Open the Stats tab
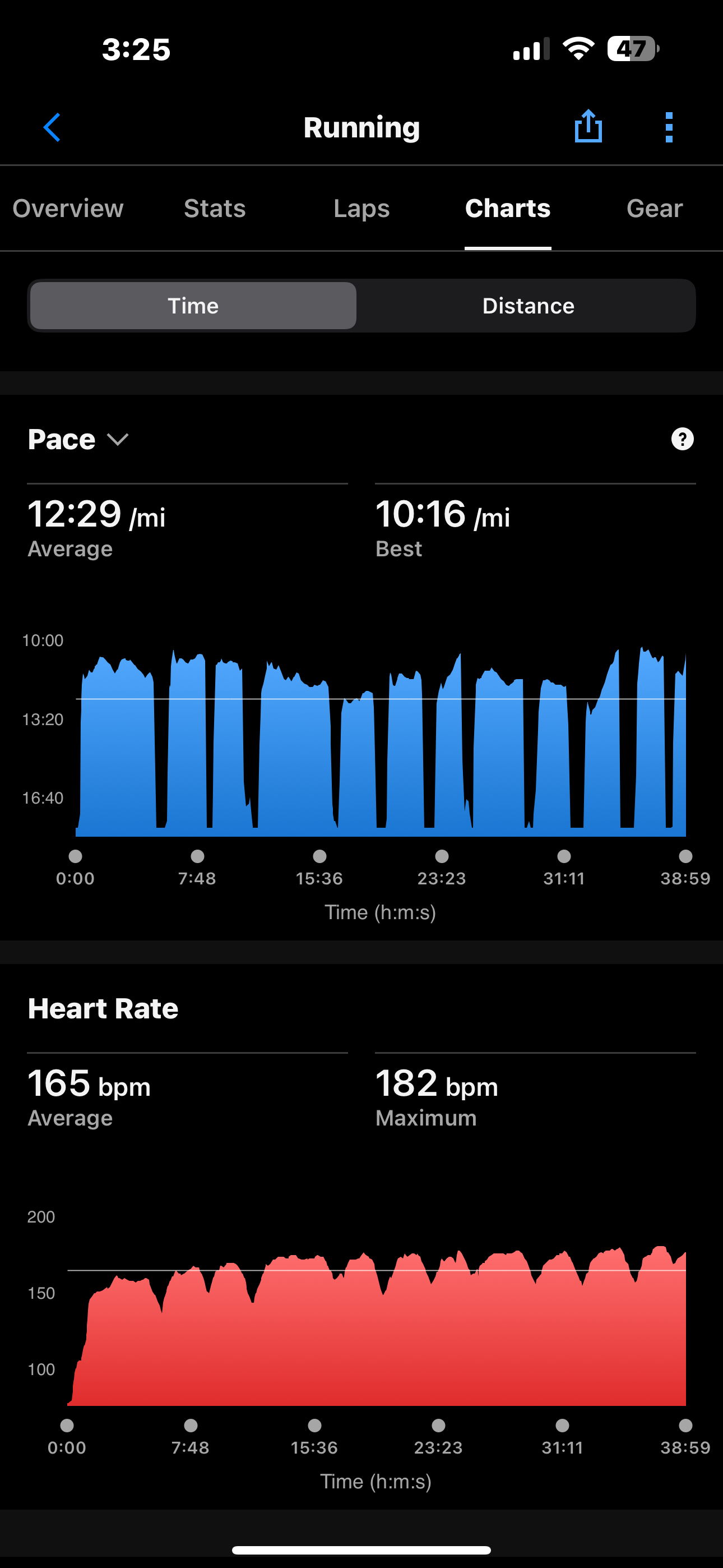 coord(215,209)
